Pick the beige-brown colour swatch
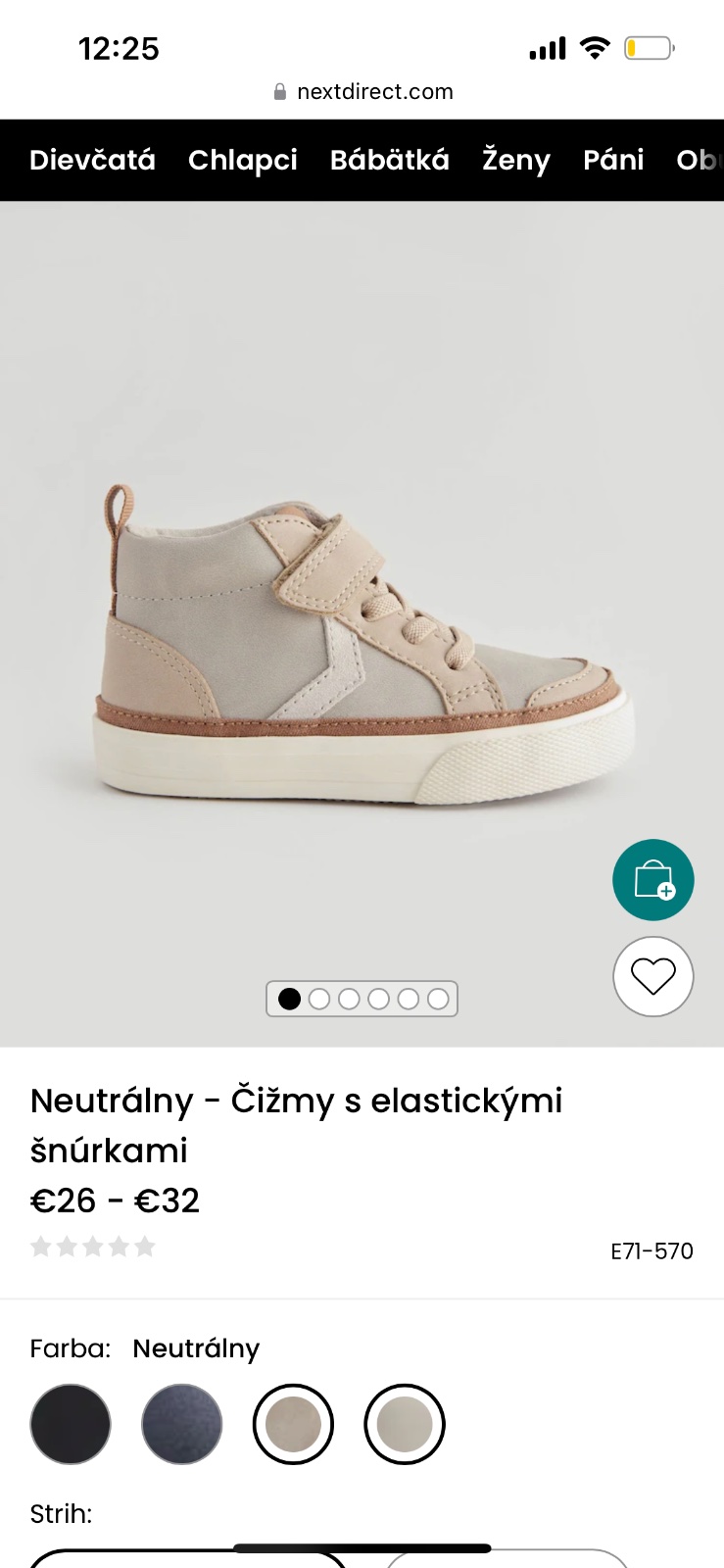The image size is (724, 1568). (293, 1424)
